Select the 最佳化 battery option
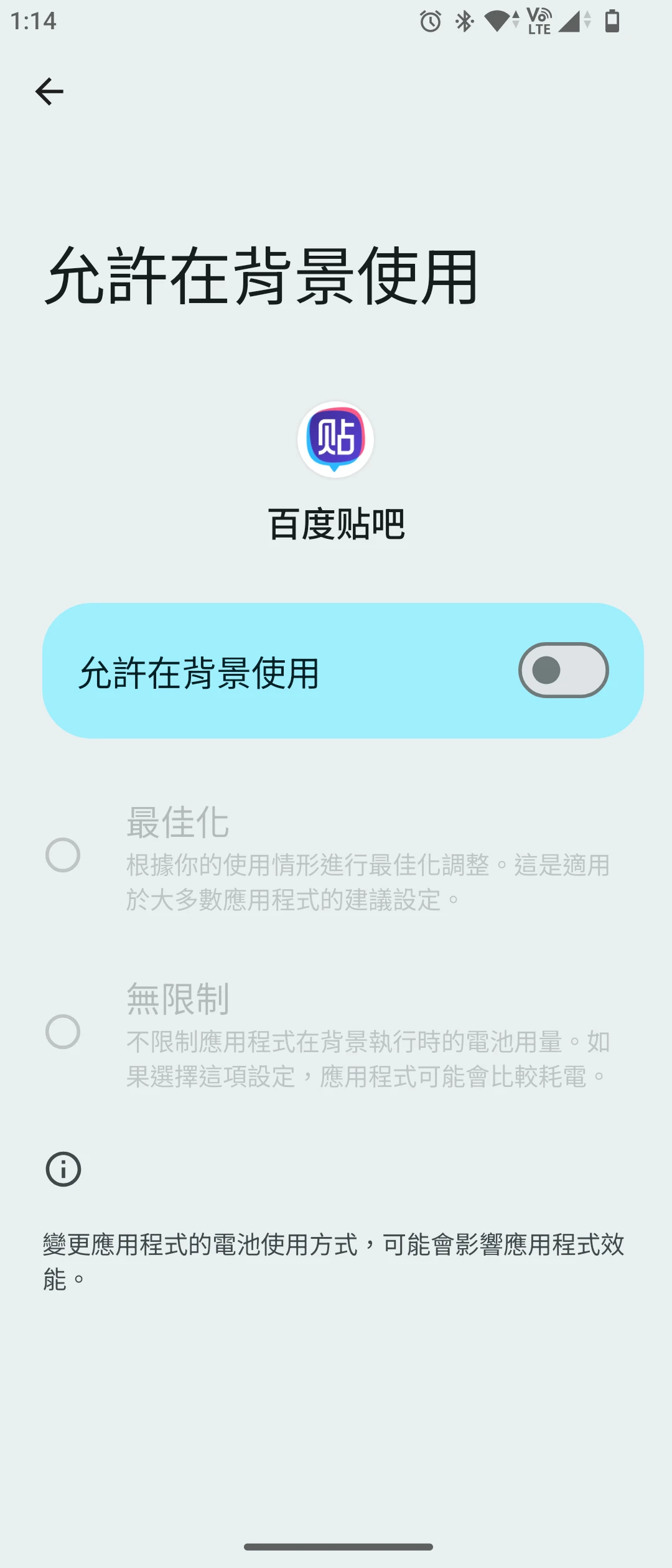 (63, 855)
